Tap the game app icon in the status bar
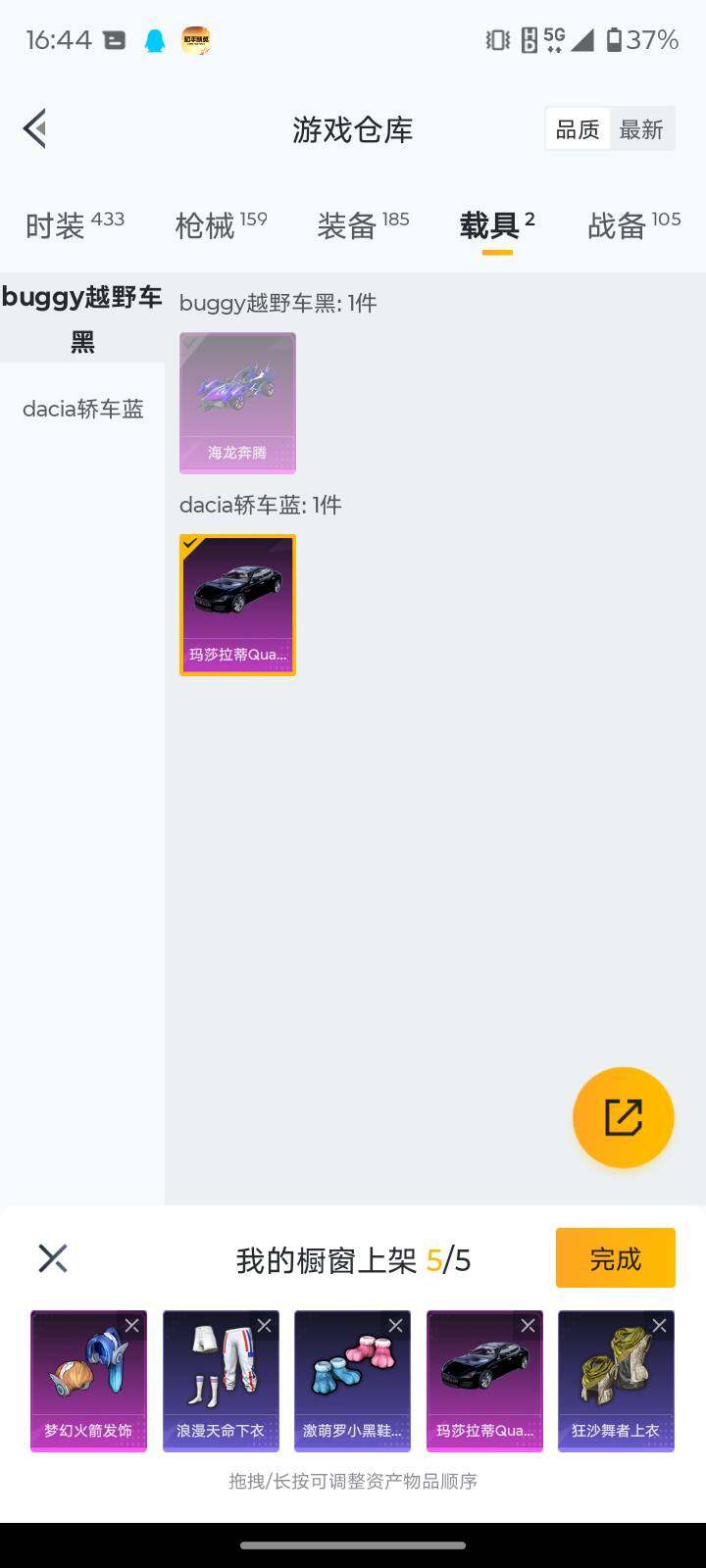The width and height of the screenshot is (706, 1568). (x=194, y=40)
